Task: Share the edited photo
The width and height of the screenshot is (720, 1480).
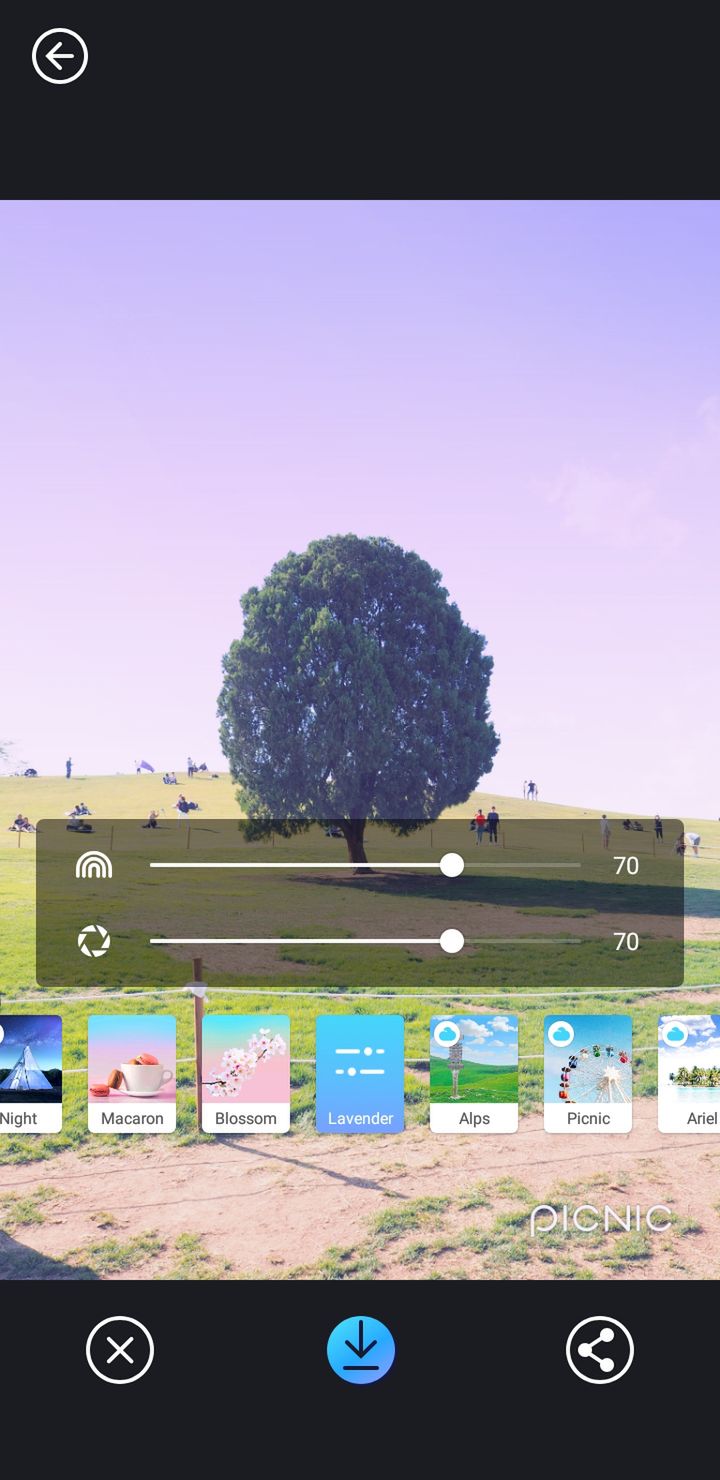Action: point(600,1350)
